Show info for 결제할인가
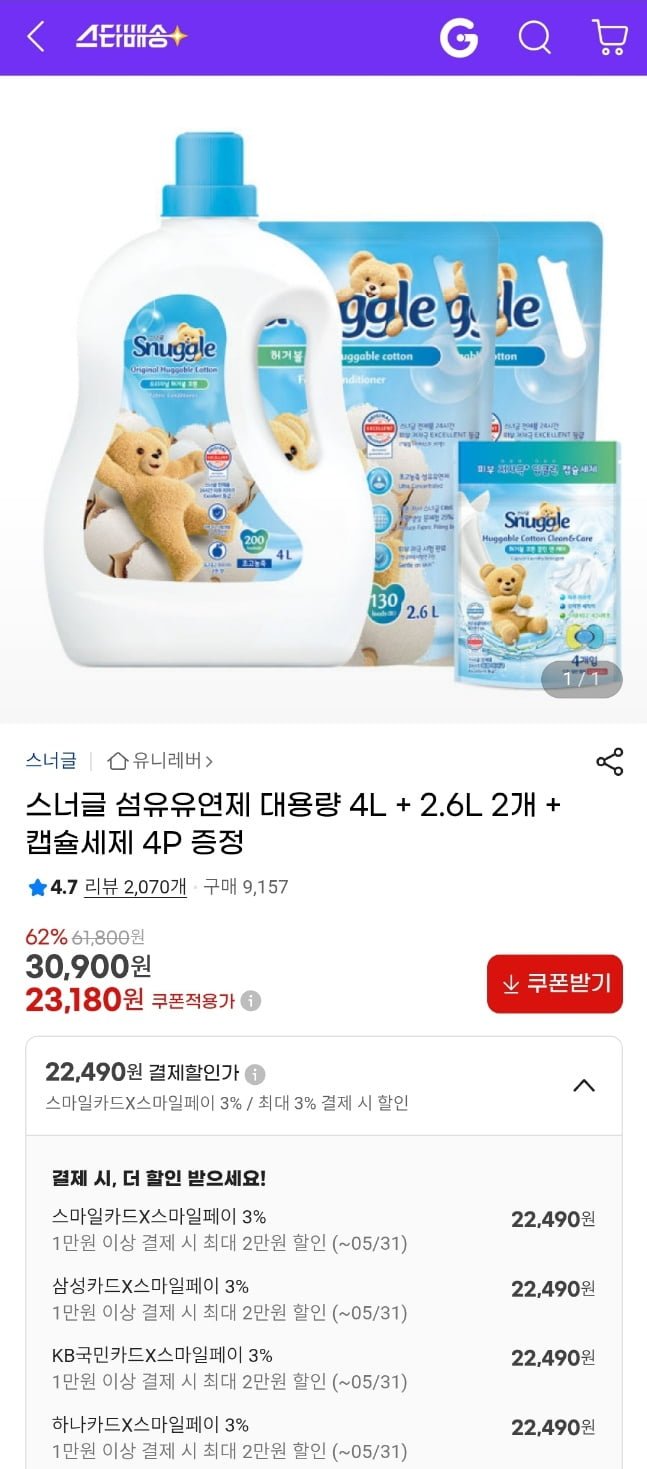This screenshot has width=647, height=1469. [x=255, y=1074]
